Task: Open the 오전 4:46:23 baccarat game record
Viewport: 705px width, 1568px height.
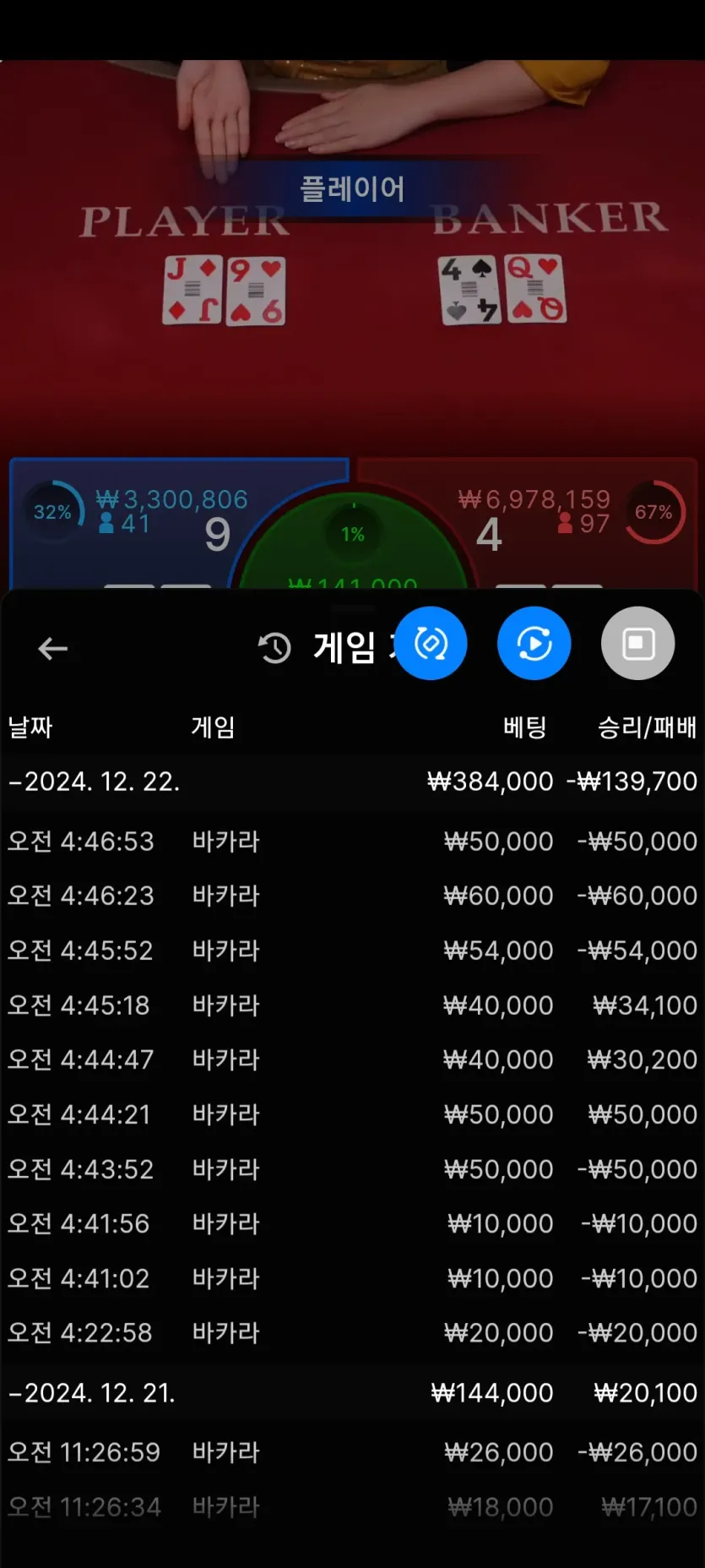Action: coord(352,896)
